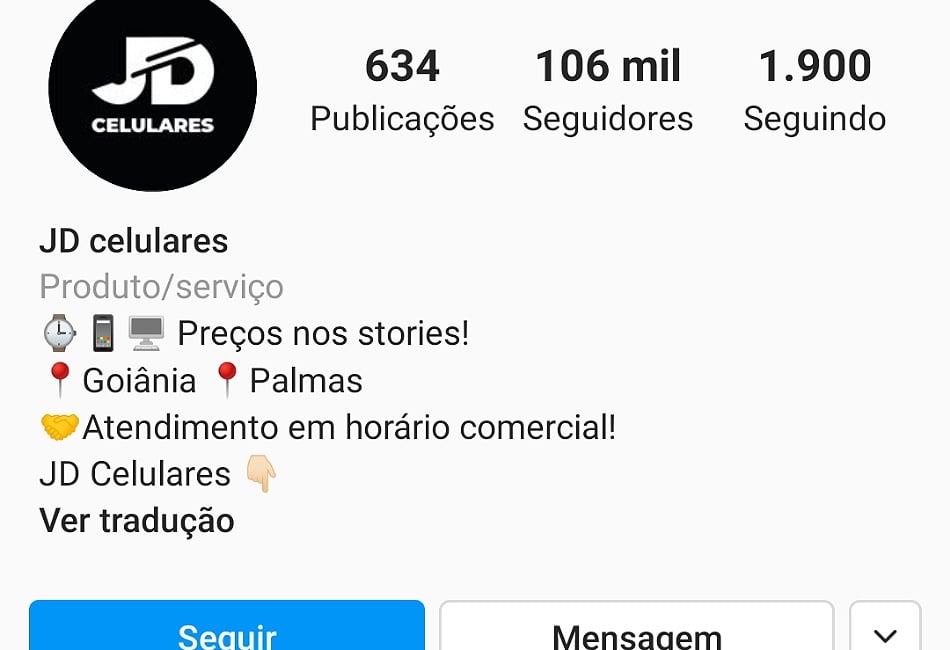This screenshot has height=650, width=950.
Task: Open the 1.900 Seguindo list
Action: (814, 92)
